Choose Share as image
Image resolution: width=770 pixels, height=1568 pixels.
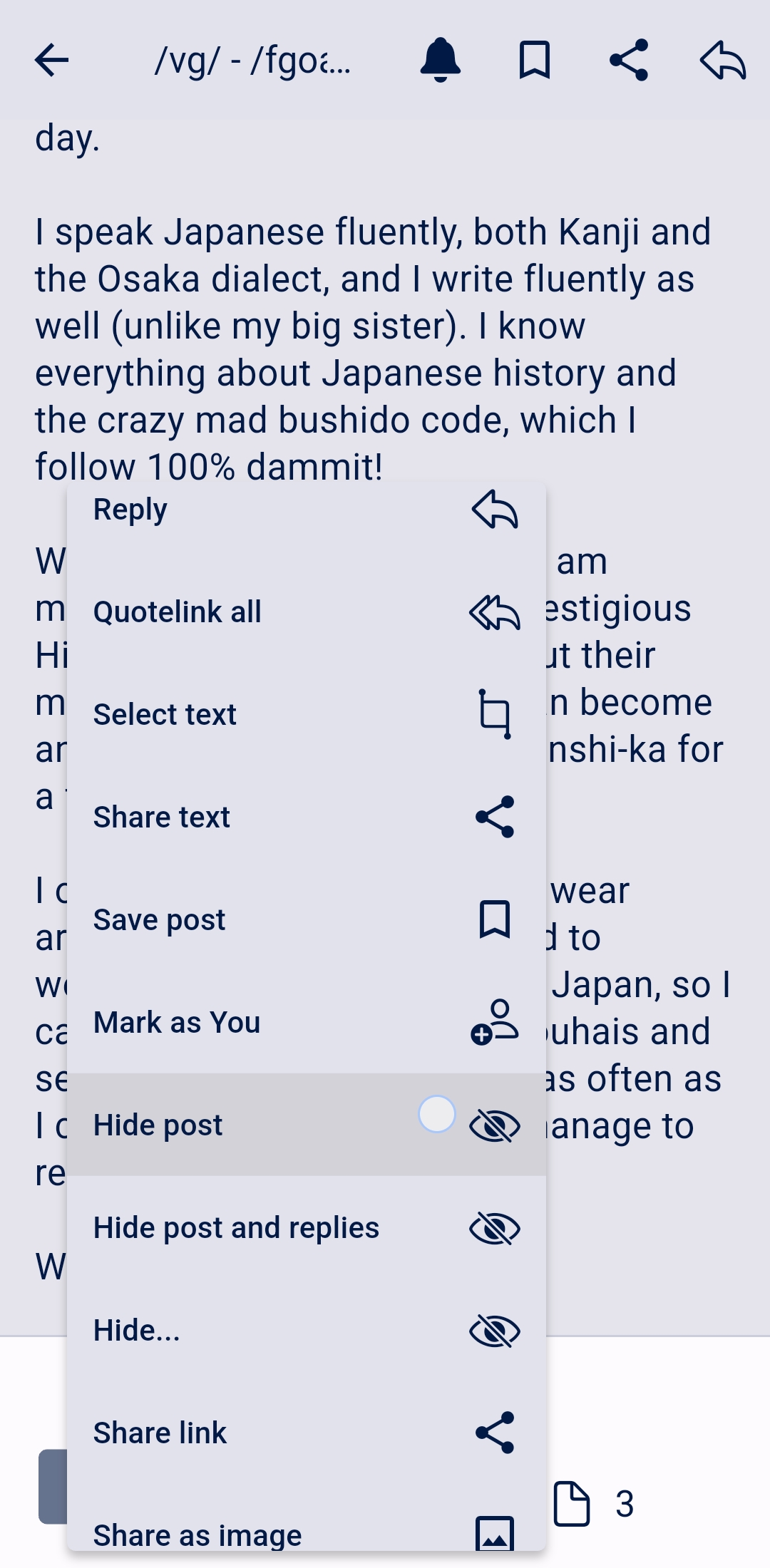click(307, 1532)
